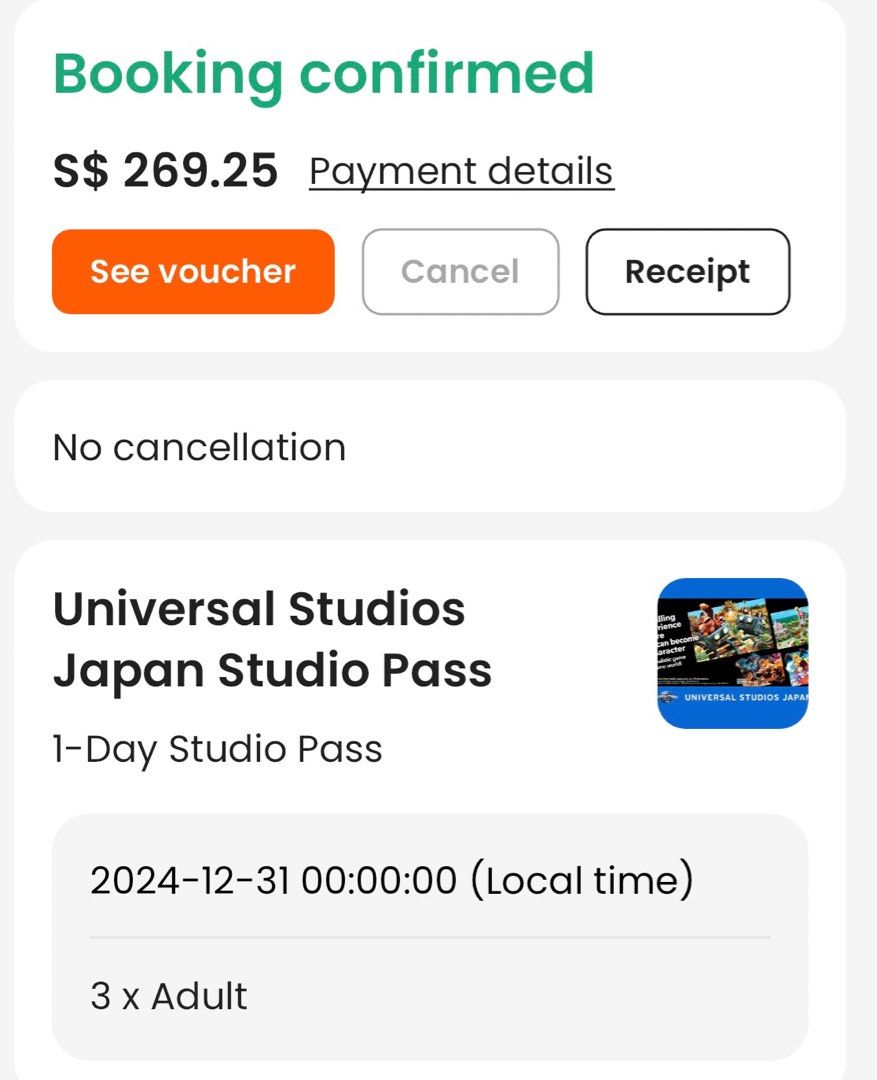877x1080 pixels.
Task: Select the 1-Day Studio Pass subtitle
Action: click(216, 749)
